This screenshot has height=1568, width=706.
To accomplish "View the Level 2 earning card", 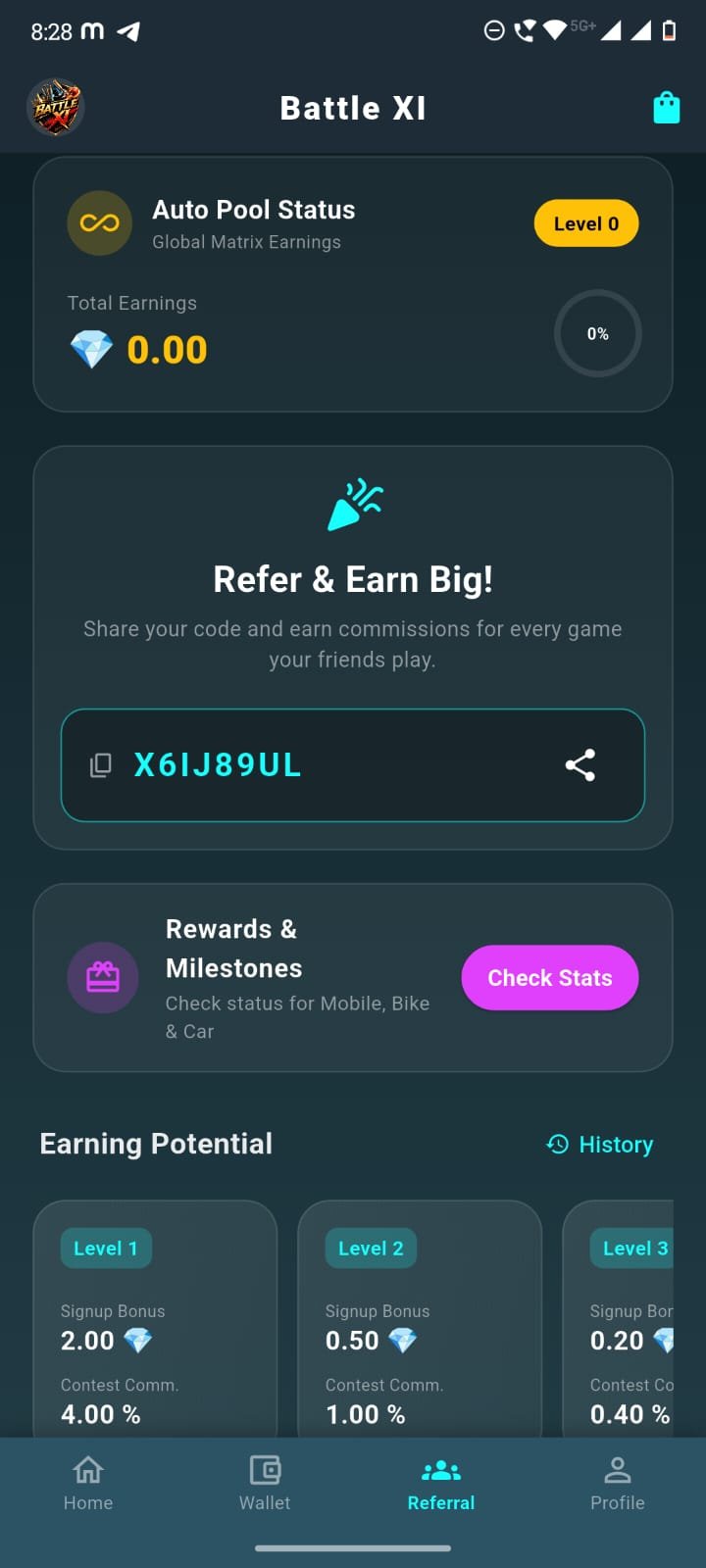I will [x=420, y=1323].
